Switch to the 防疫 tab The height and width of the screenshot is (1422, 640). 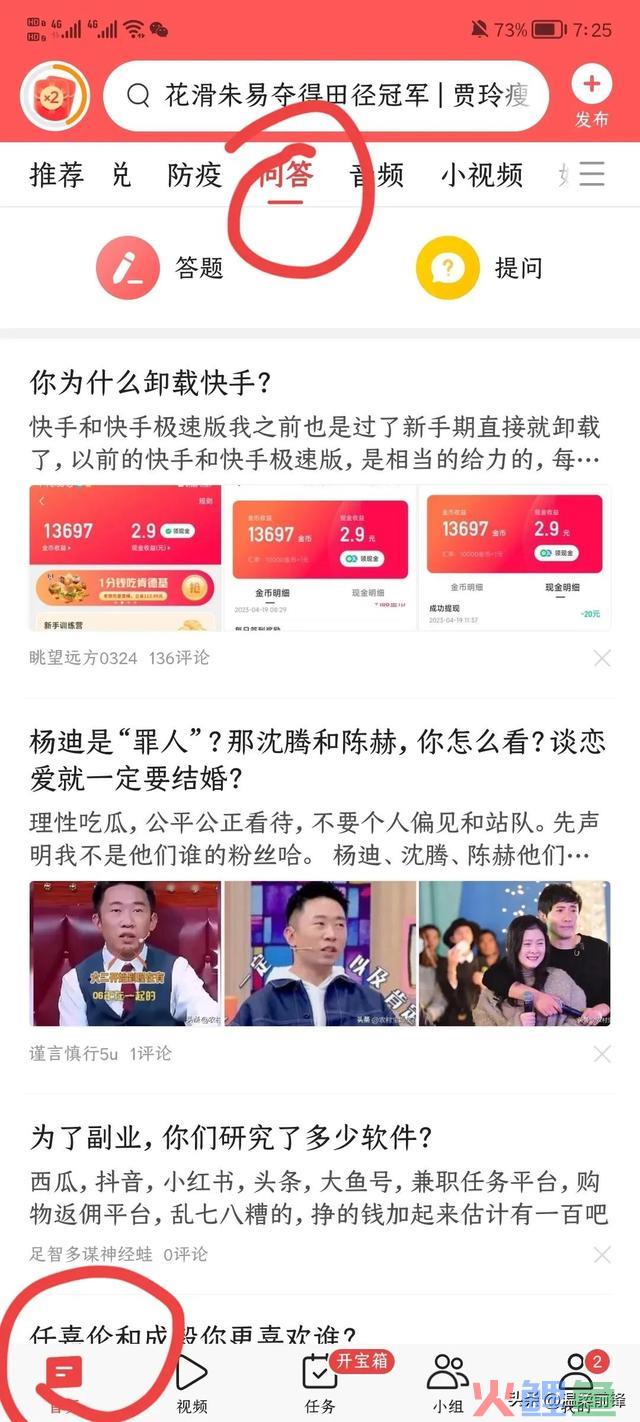tap(194, 175)
